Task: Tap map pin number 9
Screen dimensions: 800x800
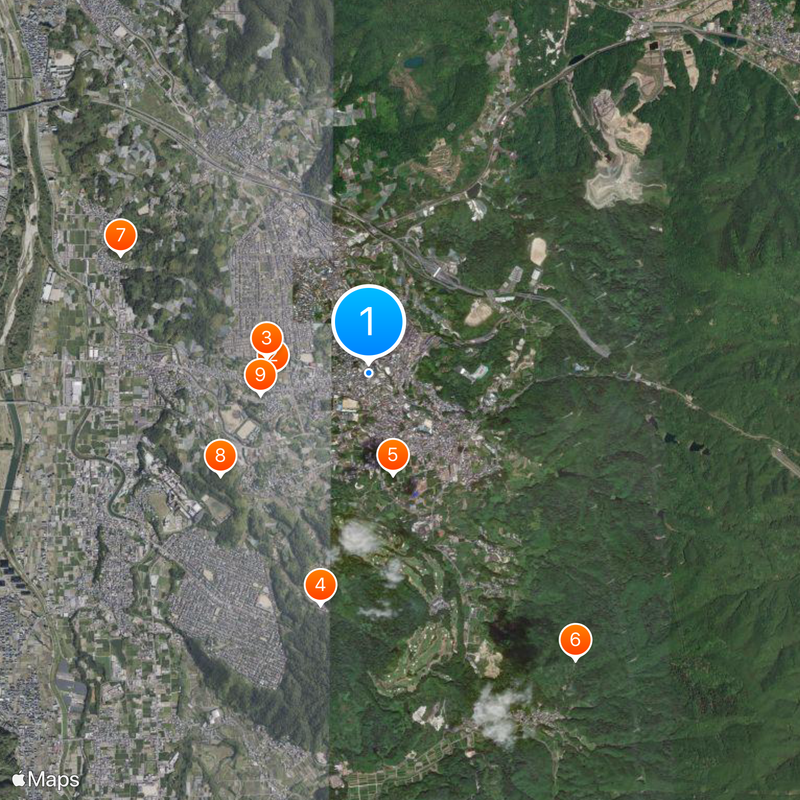Action: point(260,376)
